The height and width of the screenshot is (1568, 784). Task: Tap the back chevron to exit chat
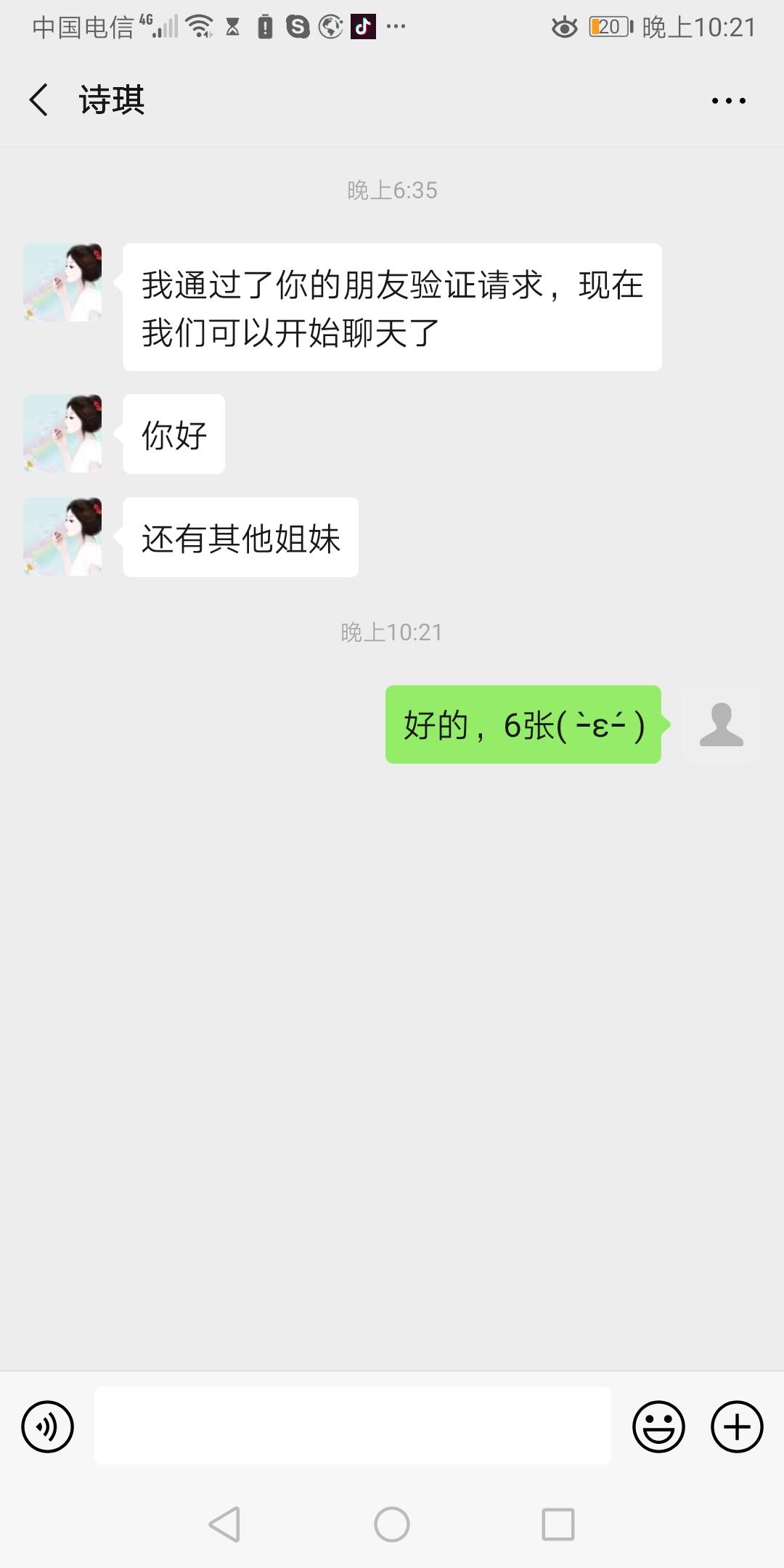[40, 100]
